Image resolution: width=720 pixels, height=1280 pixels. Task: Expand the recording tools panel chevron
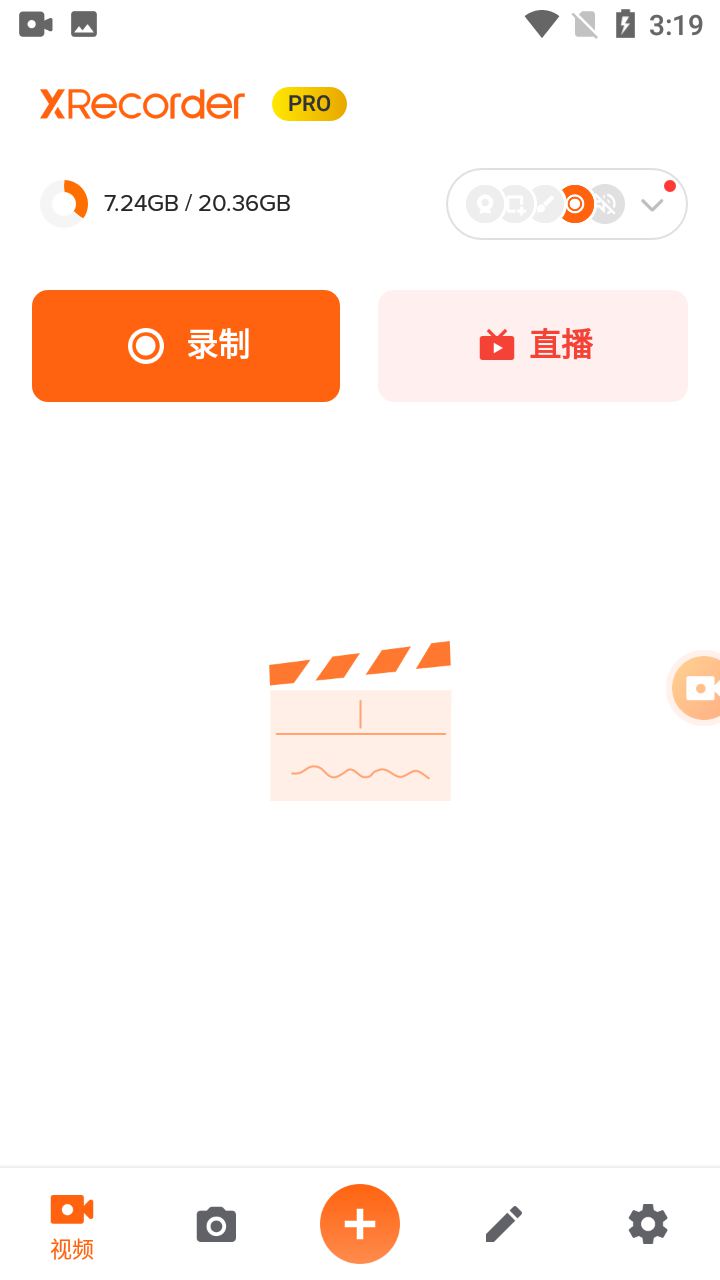coord(652,205)
